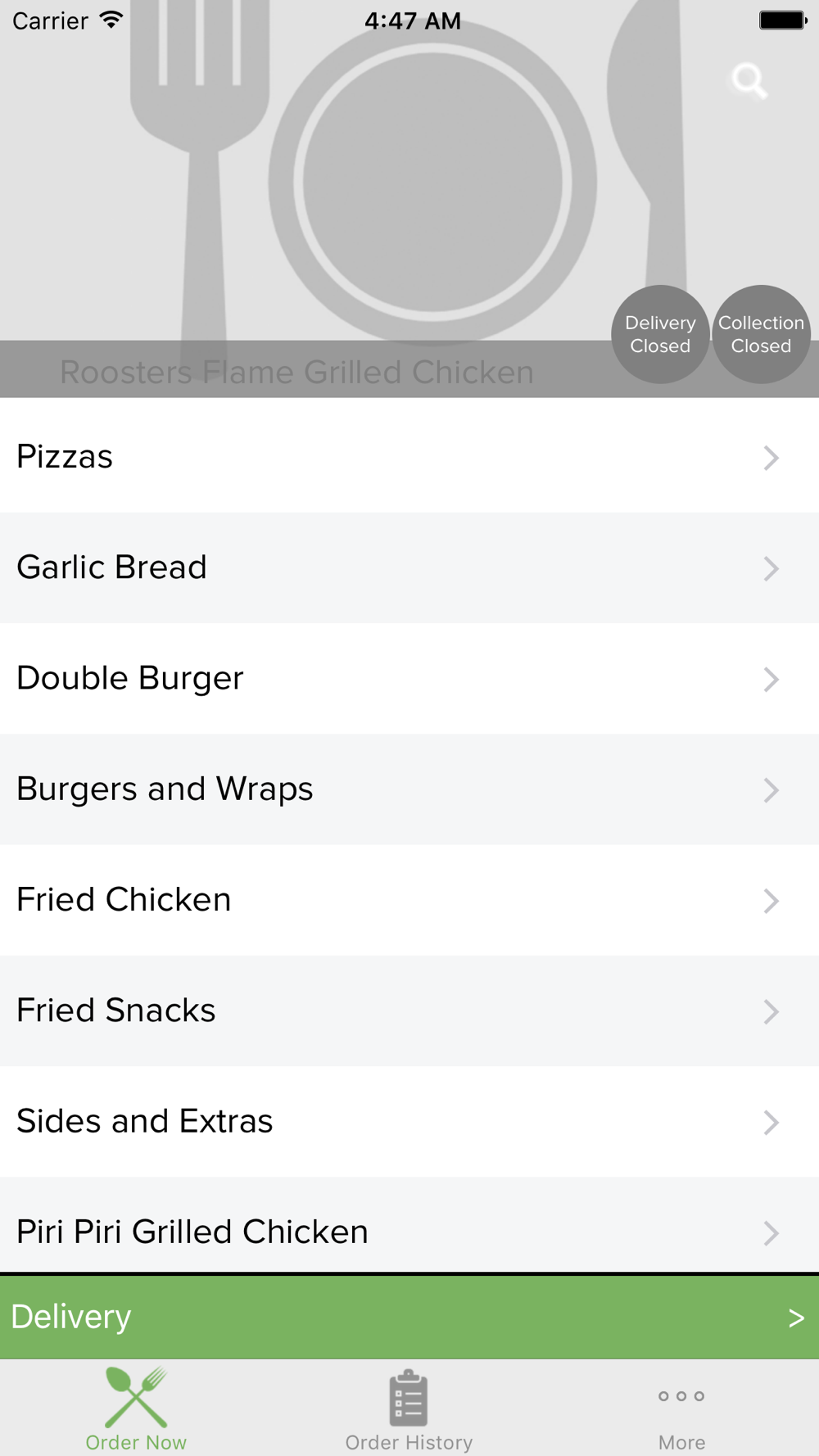Open the Fried Chicken section

409,899
